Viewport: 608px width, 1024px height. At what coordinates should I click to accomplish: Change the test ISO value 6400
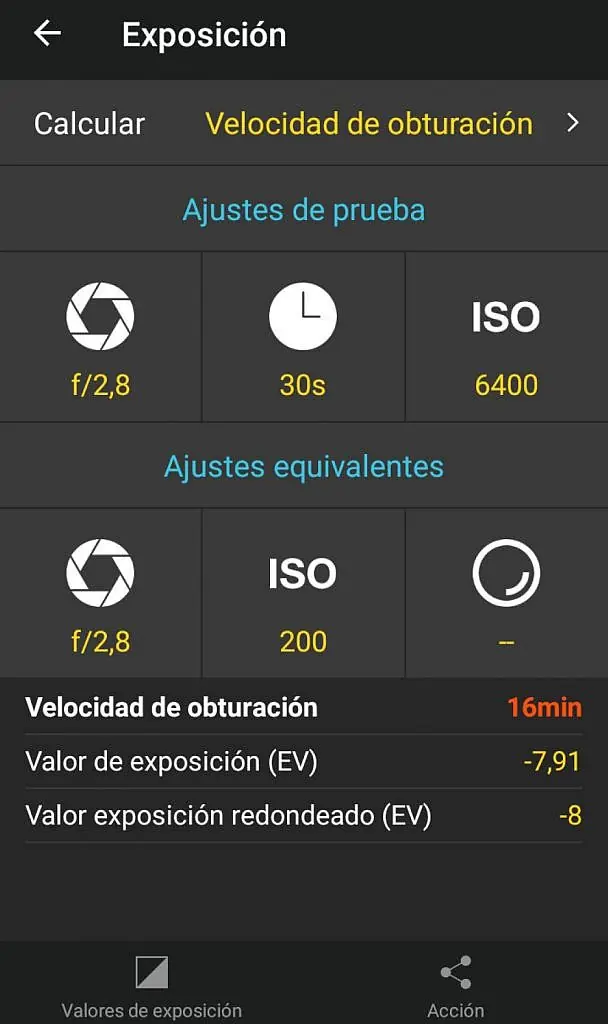point(506,337)
